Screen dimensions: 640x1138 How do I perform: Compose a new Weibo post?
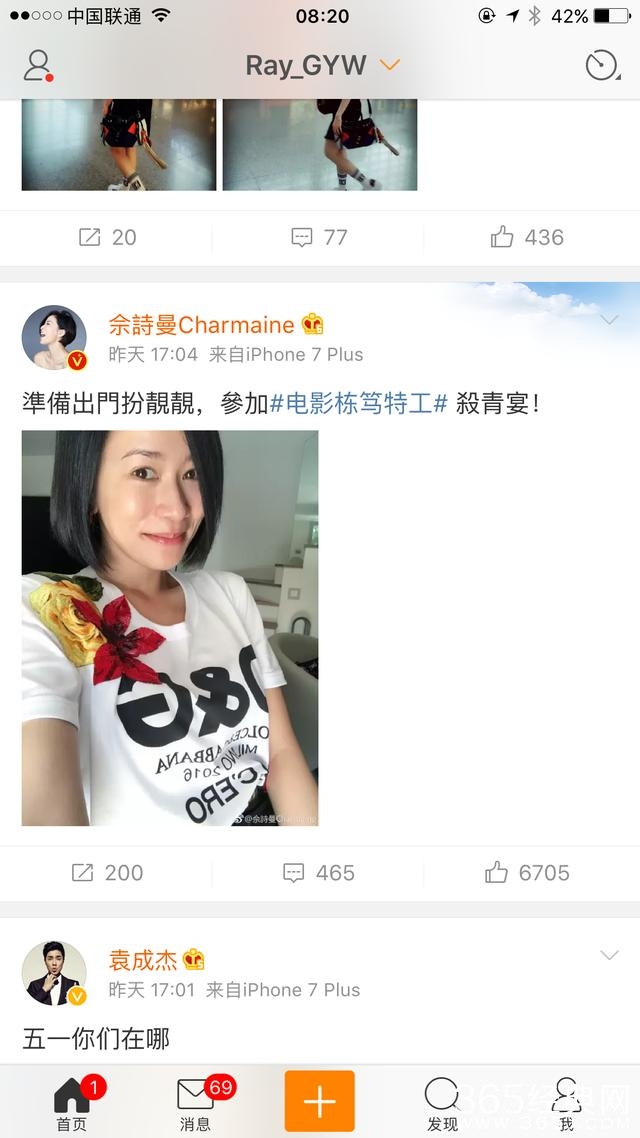tap(319, 1100)
